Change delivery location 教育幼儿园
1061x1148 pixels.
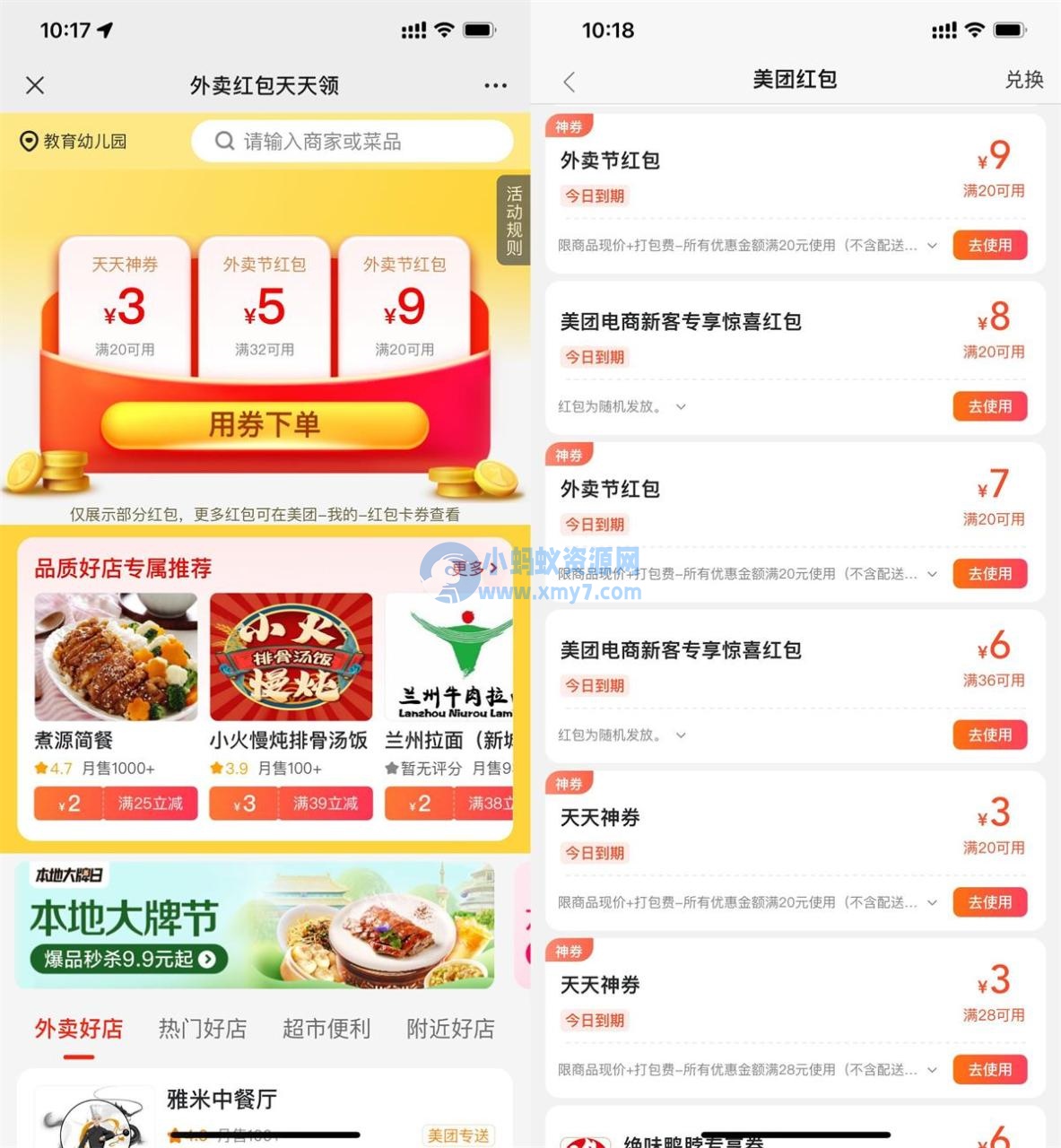[x=74, y=142]
